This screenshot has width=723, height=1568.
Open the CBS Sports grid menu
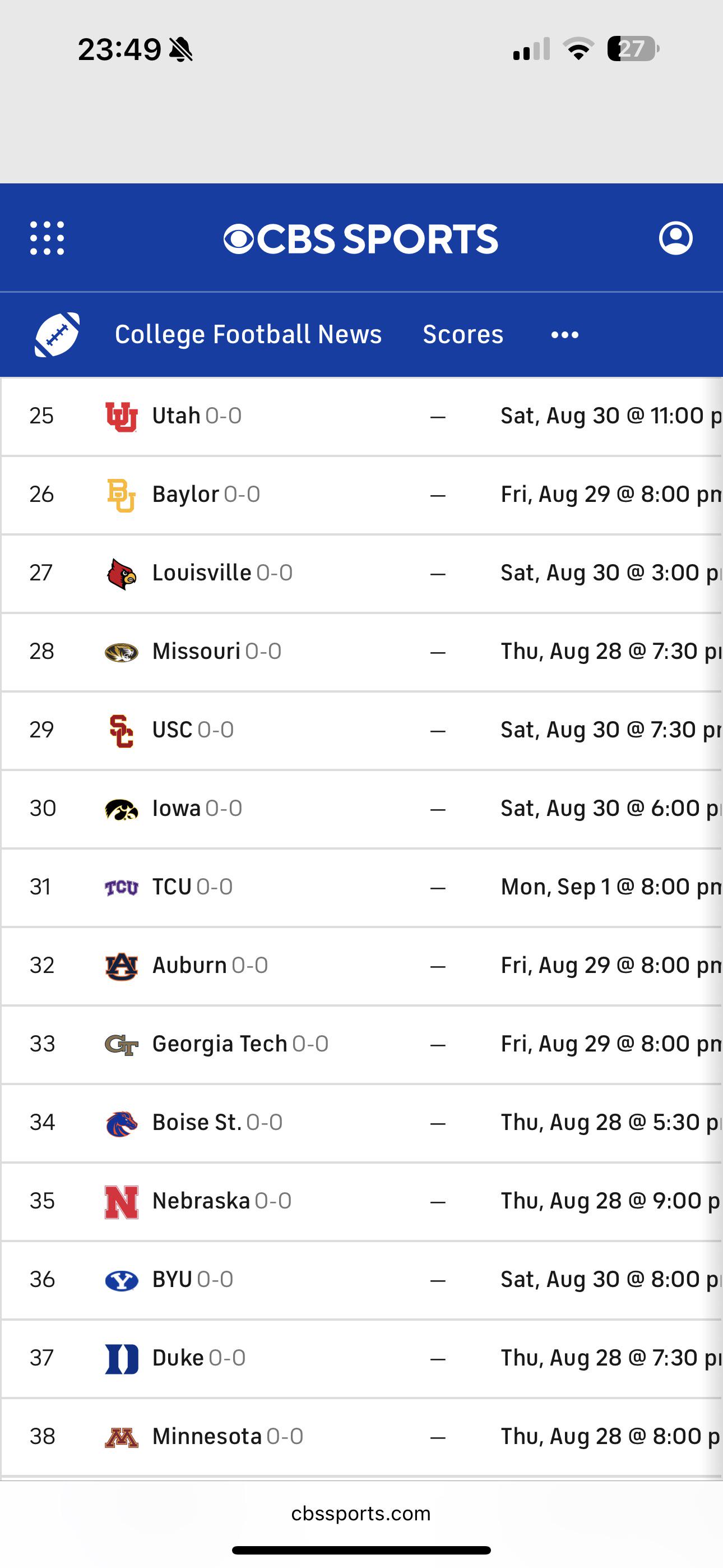pyautogui.click(x=47, y=238)
